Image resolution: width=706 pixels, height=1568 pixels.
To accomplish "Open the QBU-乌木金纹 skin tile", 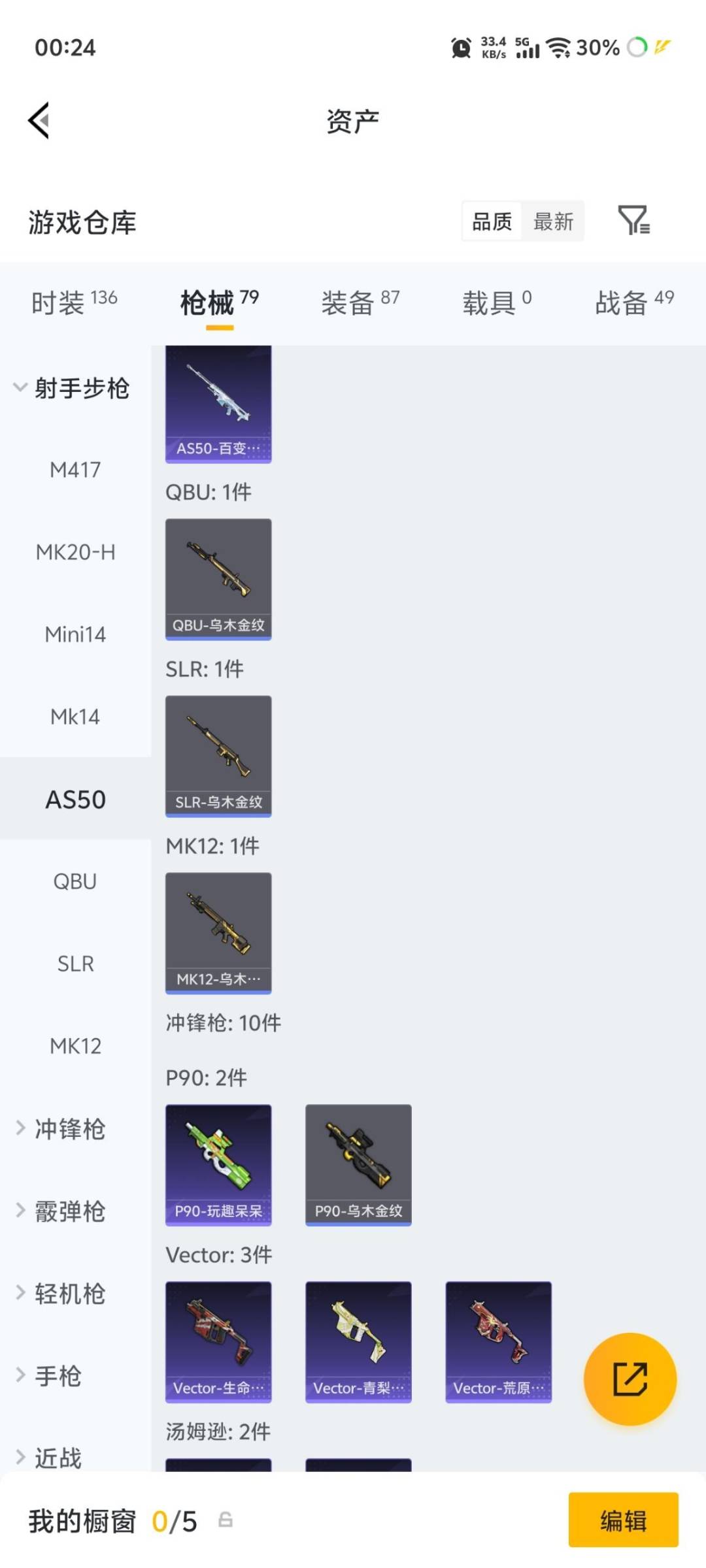I will (218, 580).
